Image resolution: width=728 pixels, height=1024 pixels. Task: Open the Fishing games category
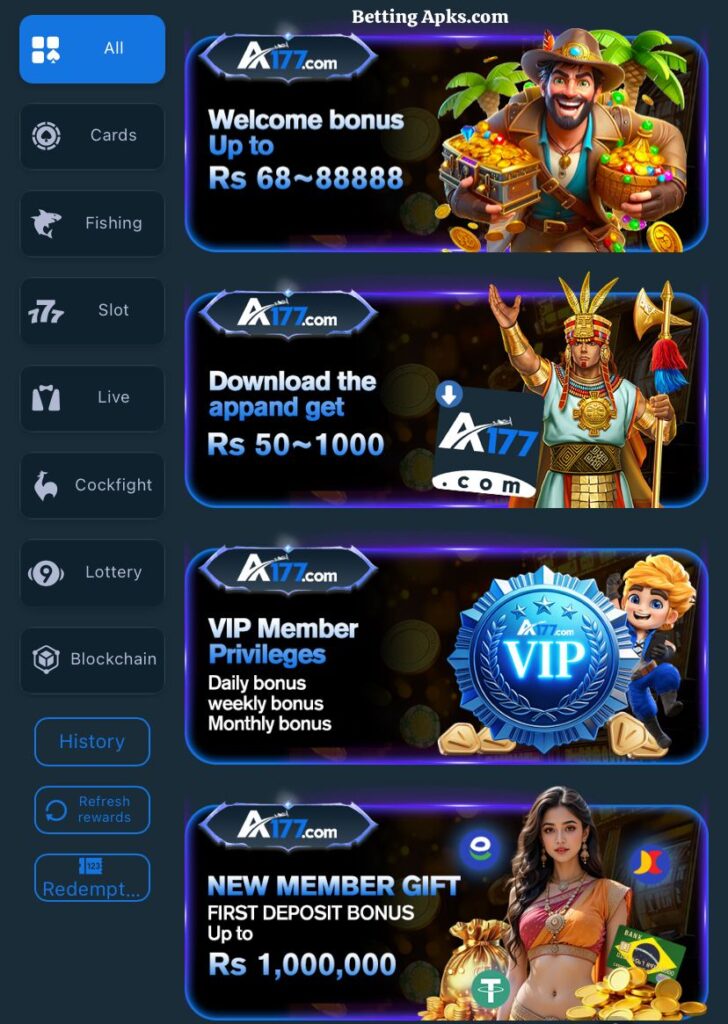click(x=92, y=223)
